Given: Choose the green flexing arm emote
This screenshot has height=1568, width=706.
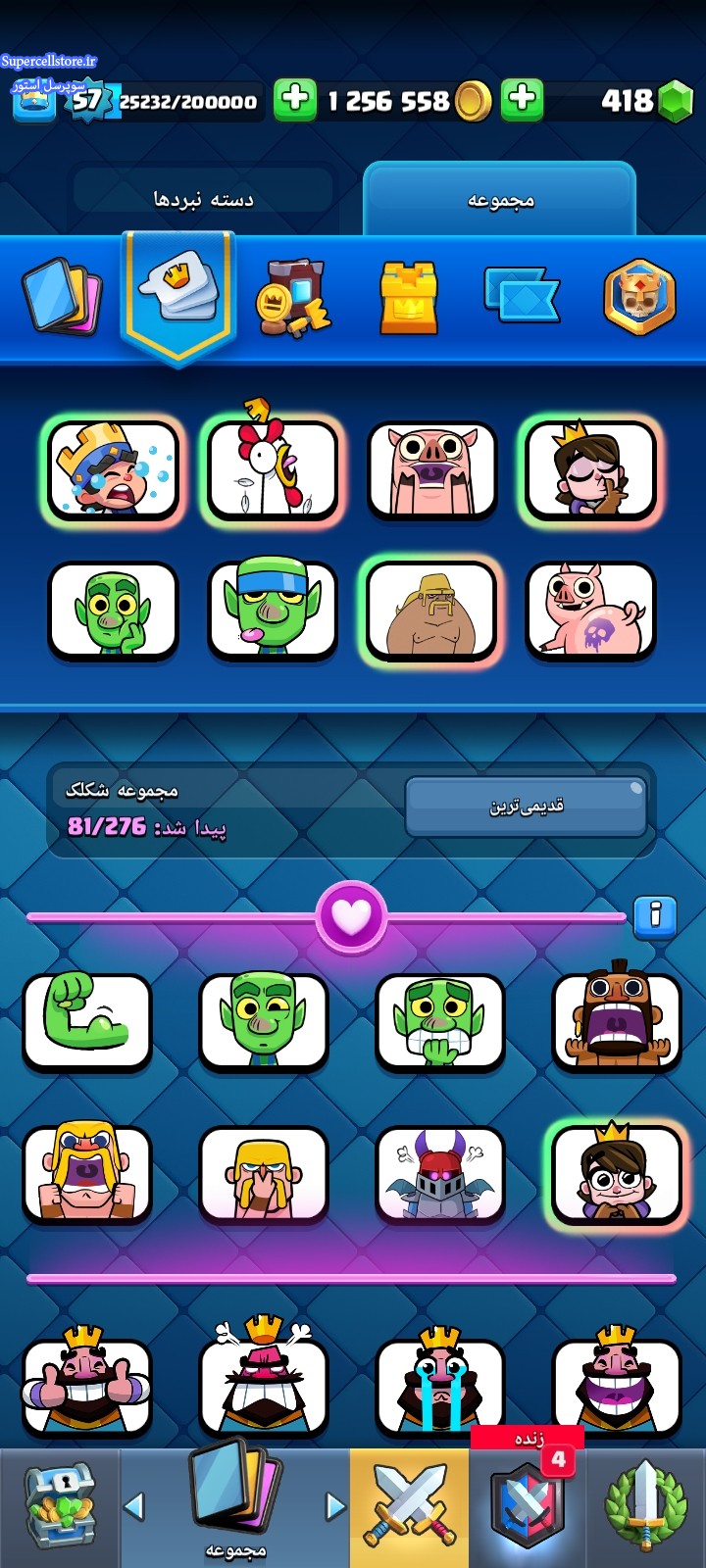Looking at the screenshot, I should point(87,1021).
